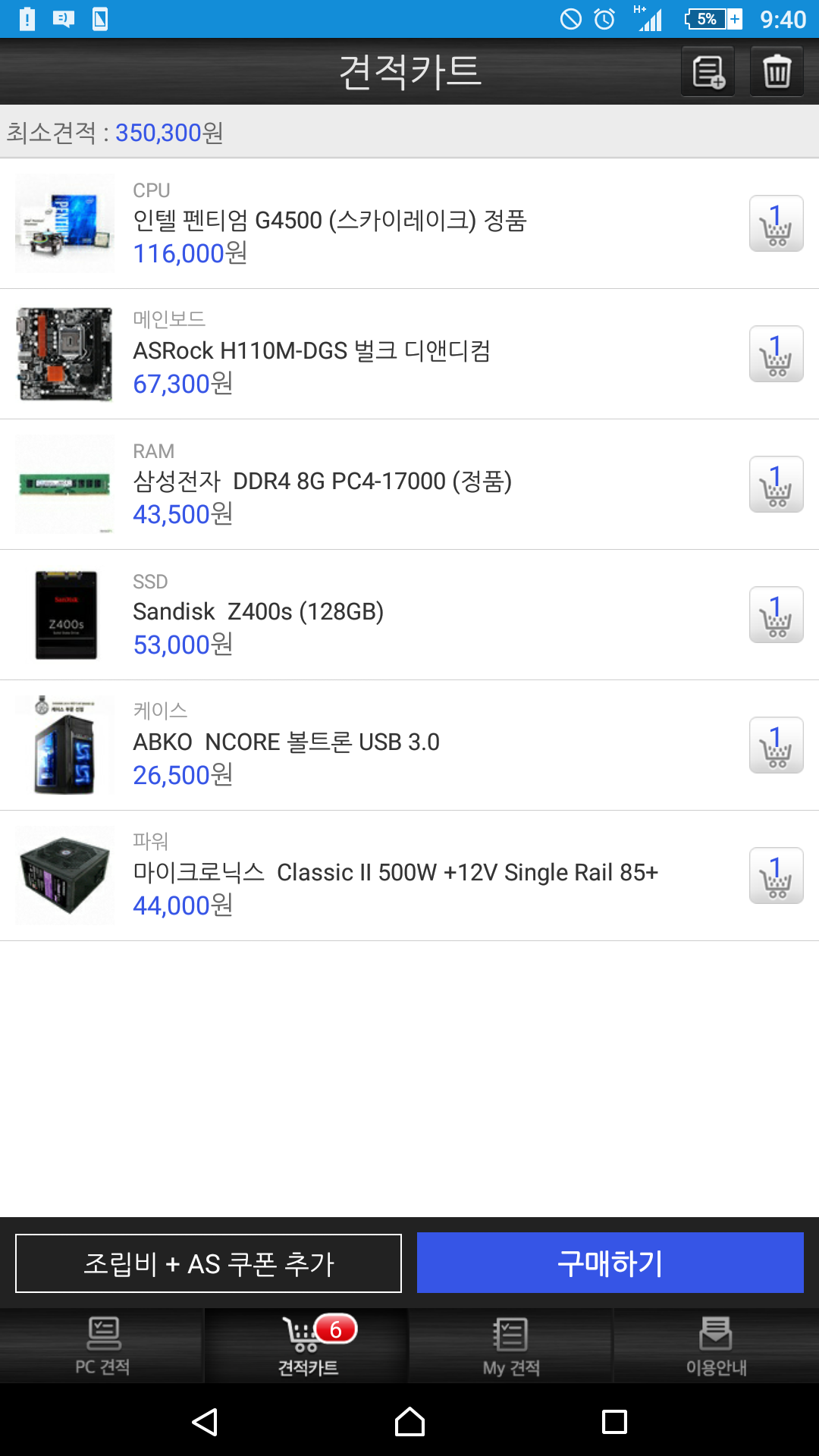Screen dimensions: 819x1456
Task: Open the 인텔 펜티엄 G4500 CPU item
Action: pyautogui.click(x=330, y=221)
